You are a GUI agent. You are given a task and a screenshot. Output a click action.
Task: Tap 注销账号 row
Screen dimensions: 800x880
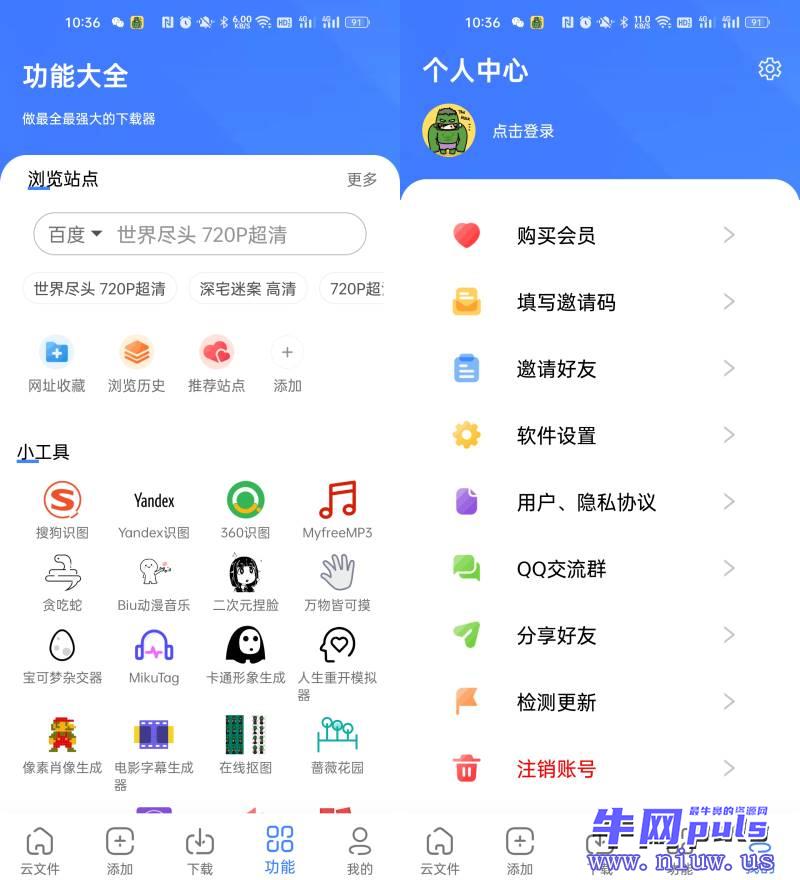coord(594,769)
